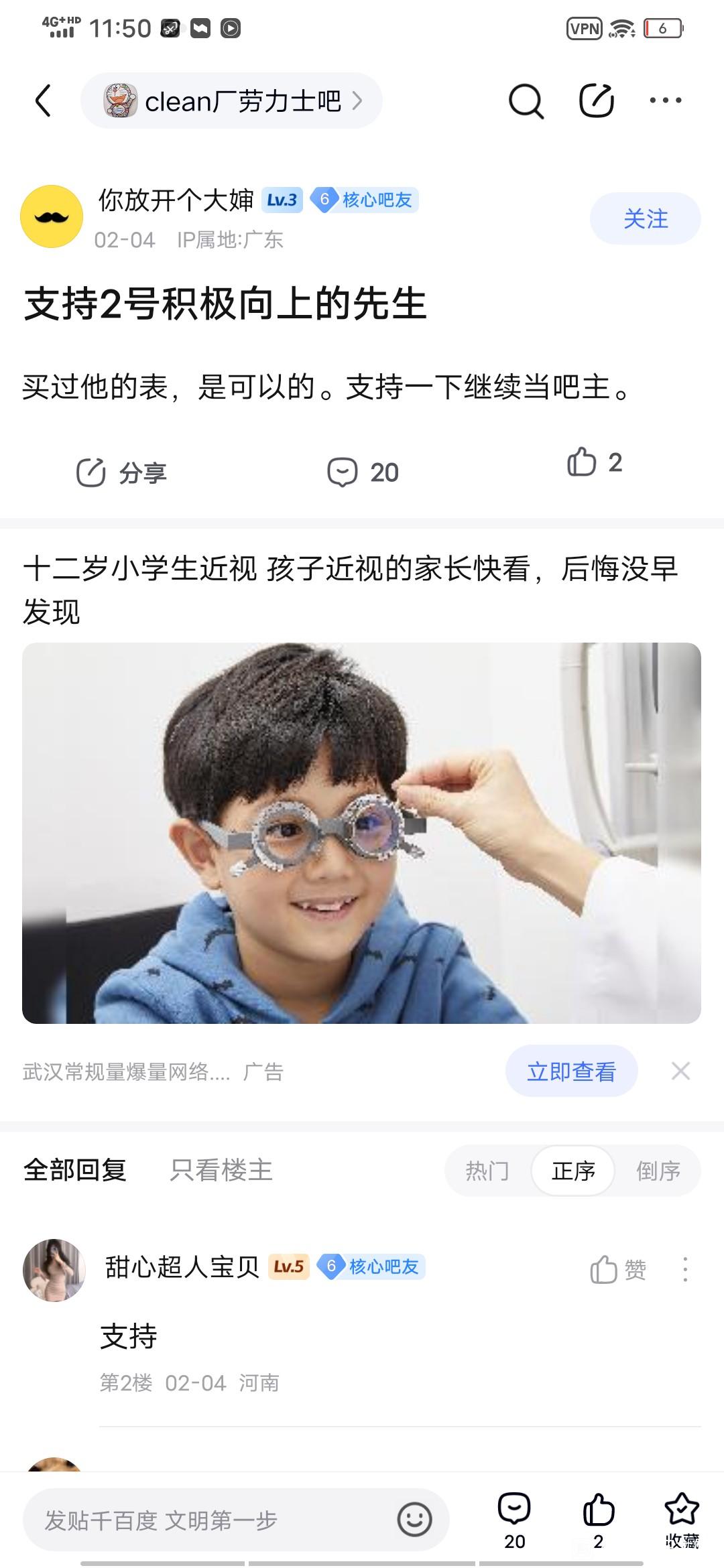Open 你放开个大婶's profile avatar

[52, 216]
